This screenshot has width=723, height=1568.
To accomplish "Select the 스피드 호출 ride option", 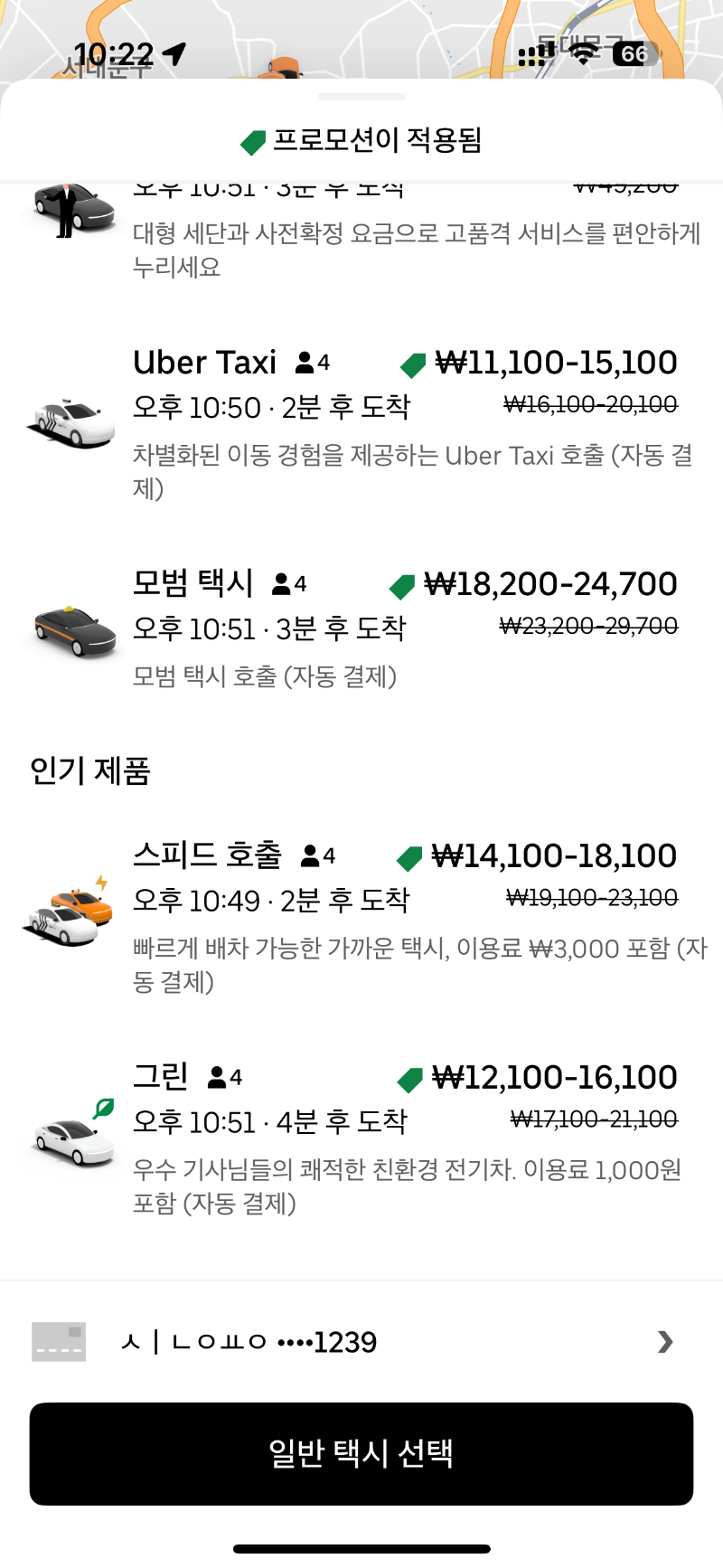I will (x=361, y=913).
